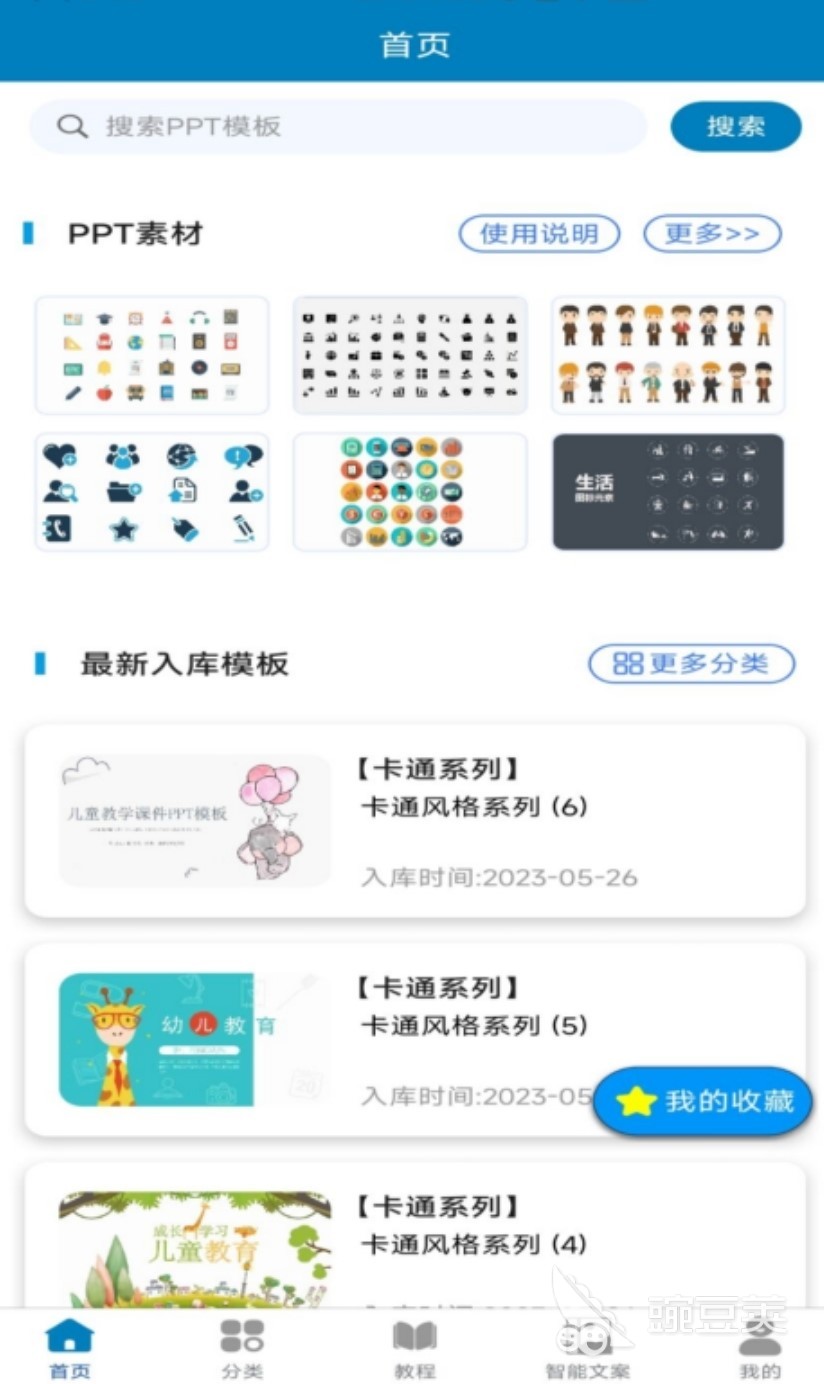The width and height of the screenshot is (824, 1384).
Task: Open the round flat icons material tile
Action: (x=410, y=492)
